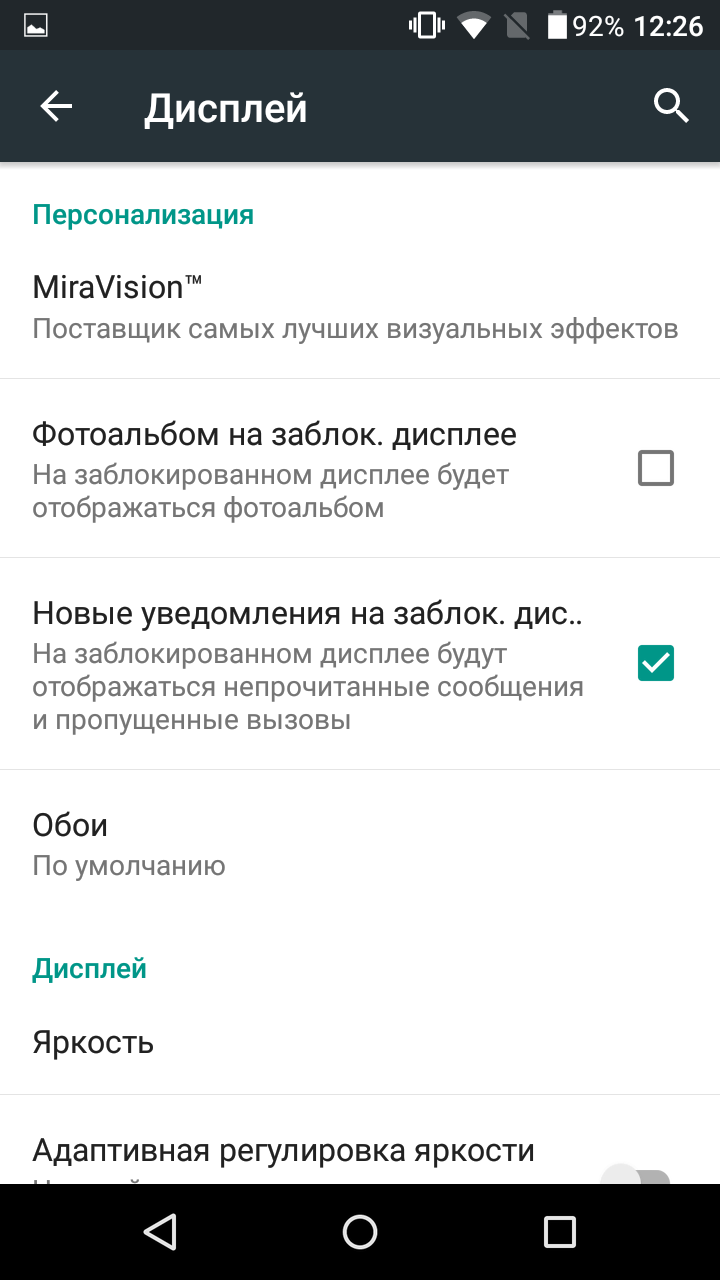This screenshot has width=720, height=1280.
Task: Go back using the app bar arrow
Action: coord(56,106)
